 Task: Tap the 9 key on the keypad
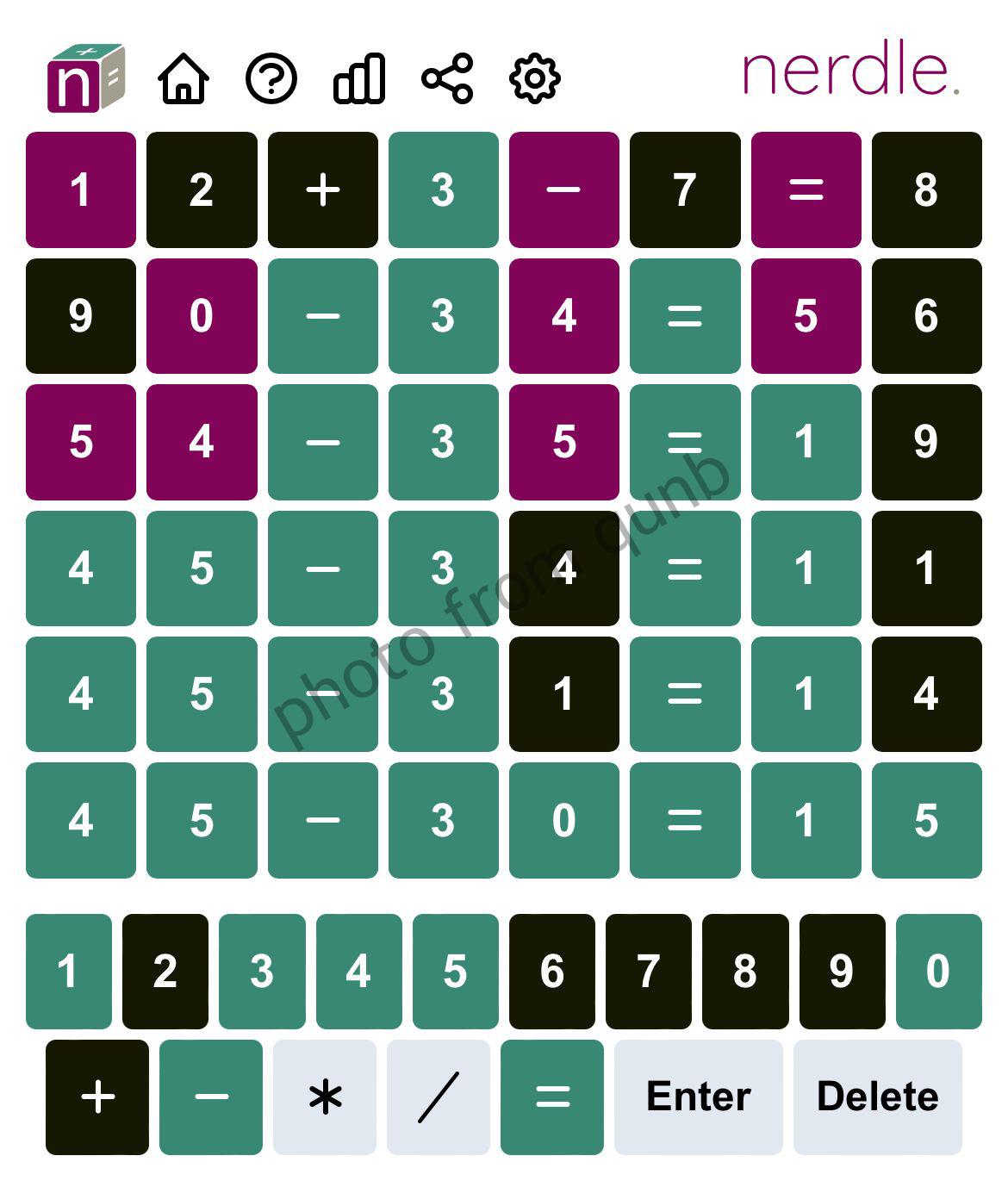pos(843,972)
